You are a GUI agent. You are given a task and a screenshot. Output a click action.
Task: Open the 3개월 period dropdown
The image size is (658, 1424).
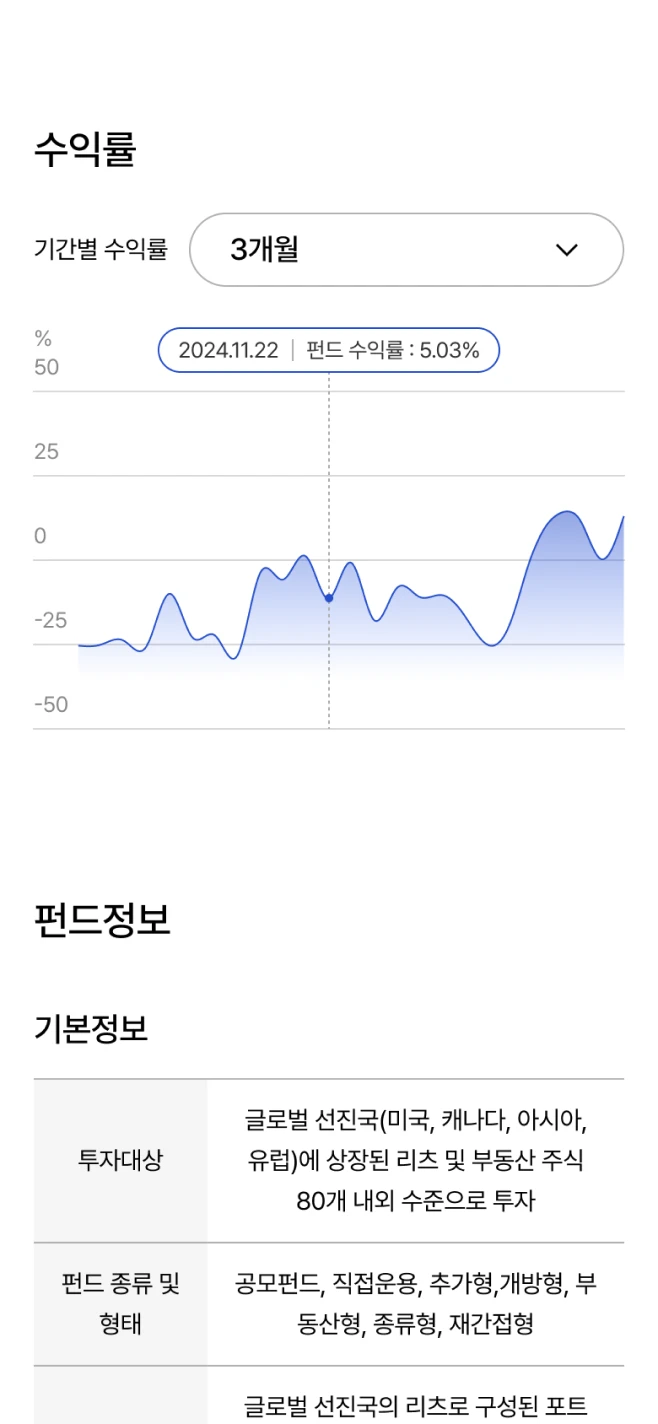(406, 250)
